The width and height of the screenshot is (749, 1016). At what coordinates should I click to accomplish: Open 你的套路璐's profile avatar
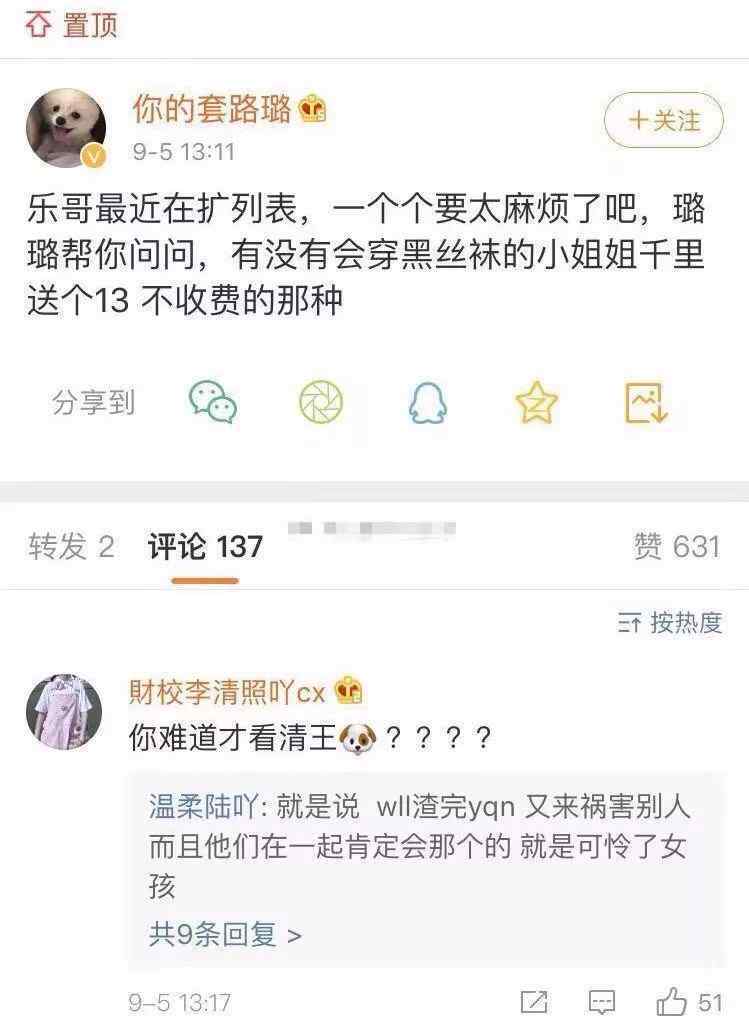(66, 127)
